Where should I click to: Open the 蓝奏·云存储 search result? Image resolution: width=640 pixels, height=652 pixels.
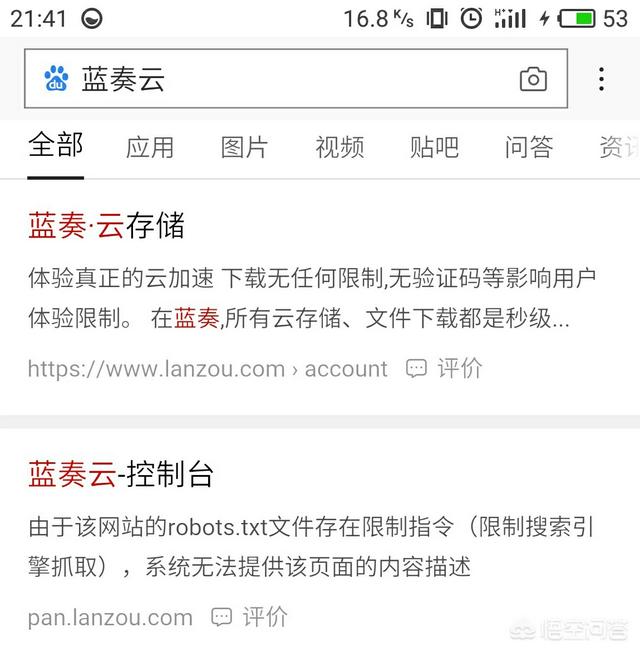pos(107,226)
